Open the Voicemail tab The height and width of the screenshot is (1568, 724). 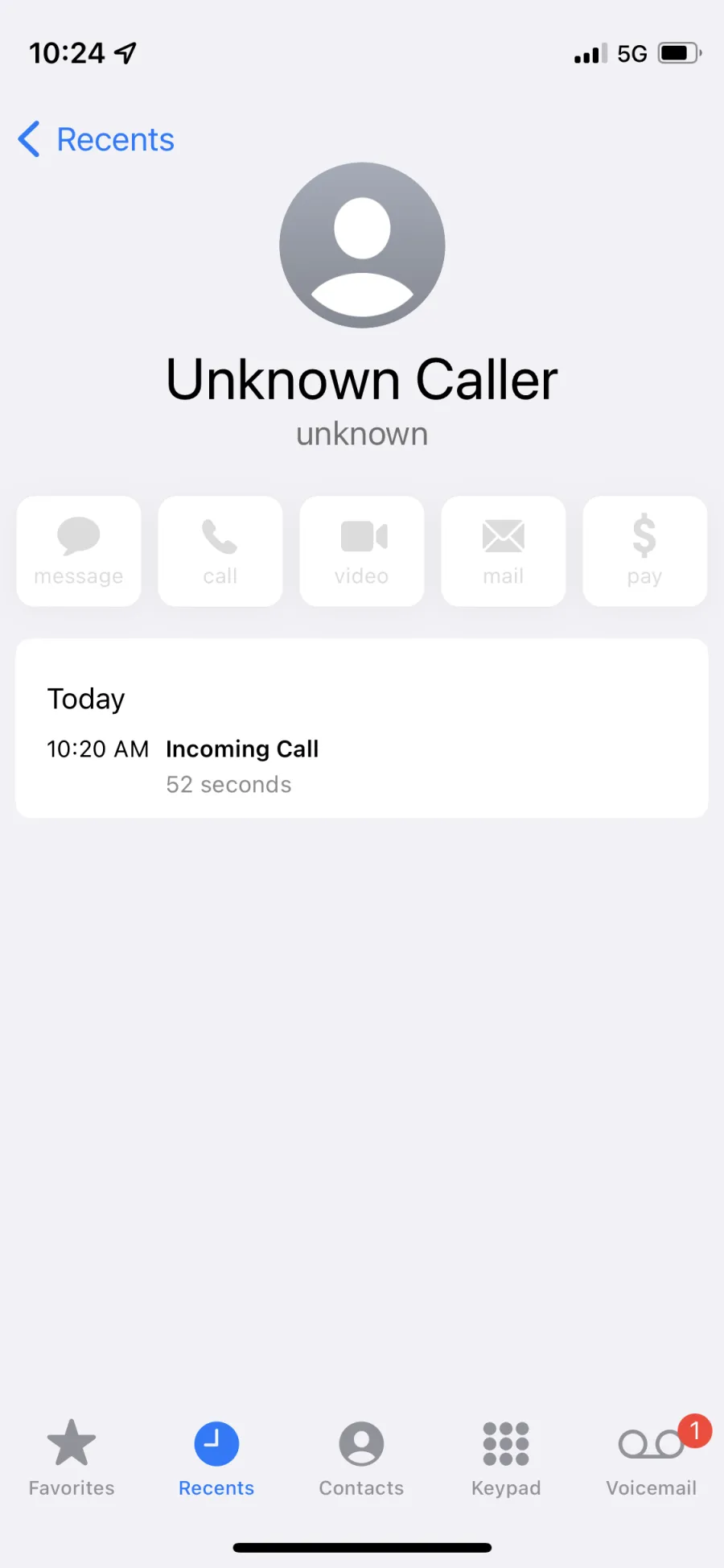652,1458
